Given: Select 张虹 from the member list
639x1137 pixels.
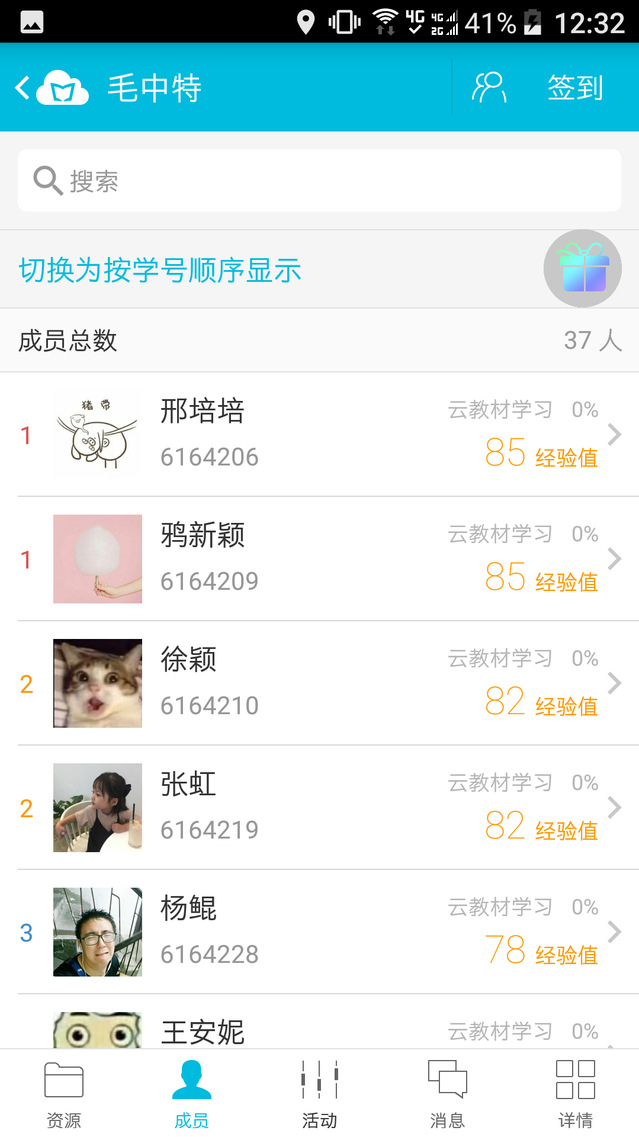Looking at the screenshot, I should click(319, 807).
